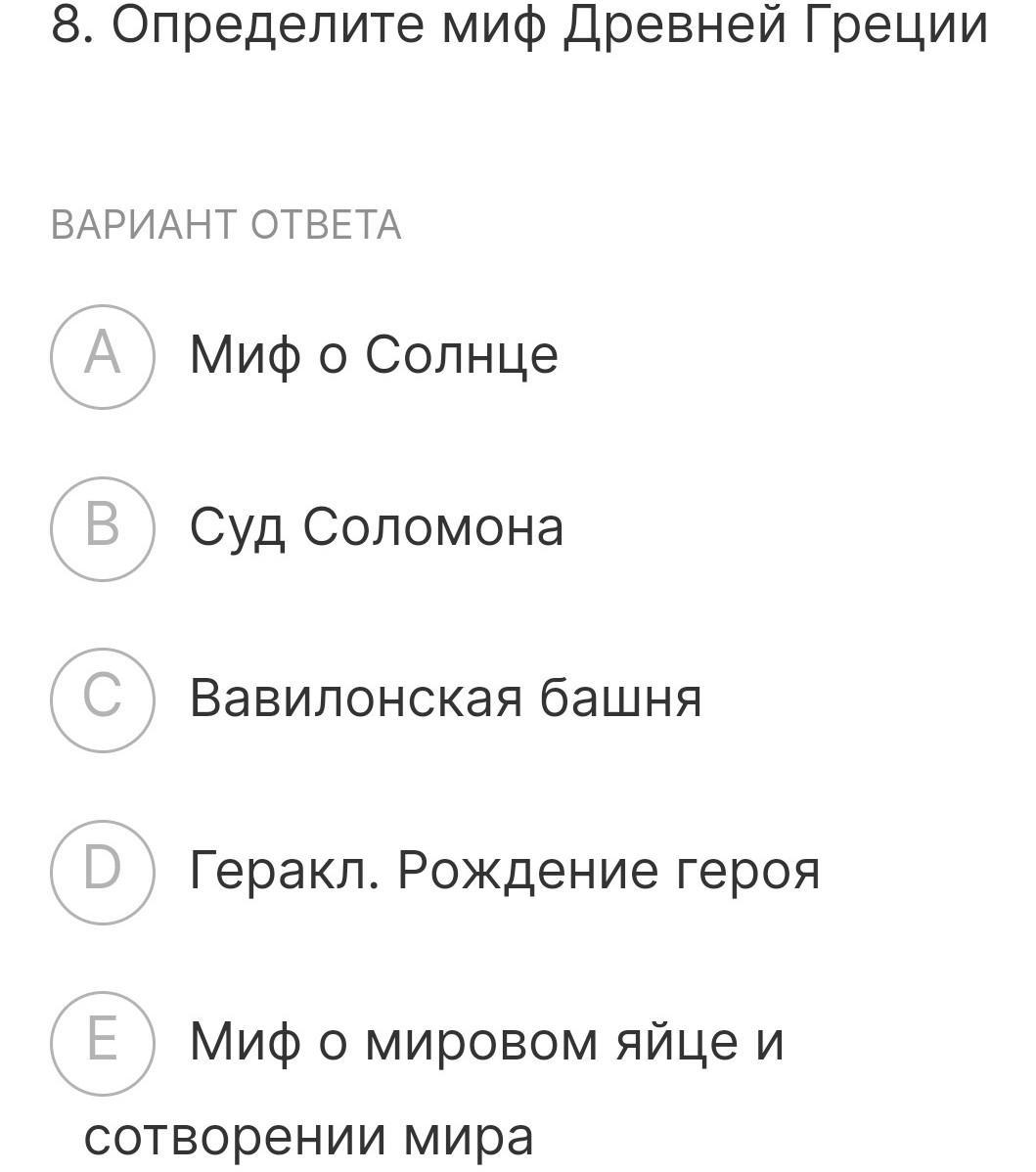Select answer E: Миф о мировом яйце

(x=102, y=1043)
